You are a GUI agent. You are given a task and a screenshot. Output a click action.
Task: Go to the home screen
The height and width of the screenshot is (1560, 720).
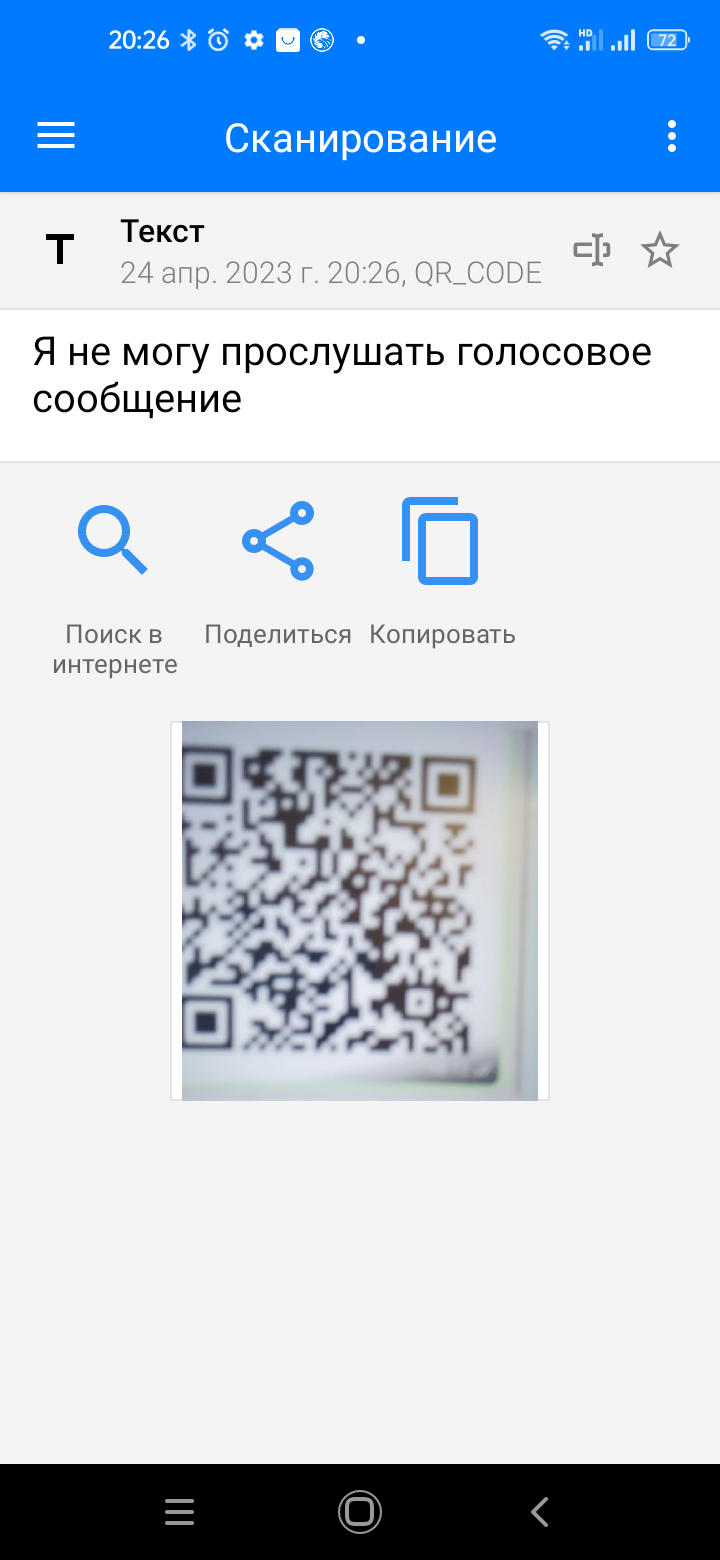(360, 1511)
